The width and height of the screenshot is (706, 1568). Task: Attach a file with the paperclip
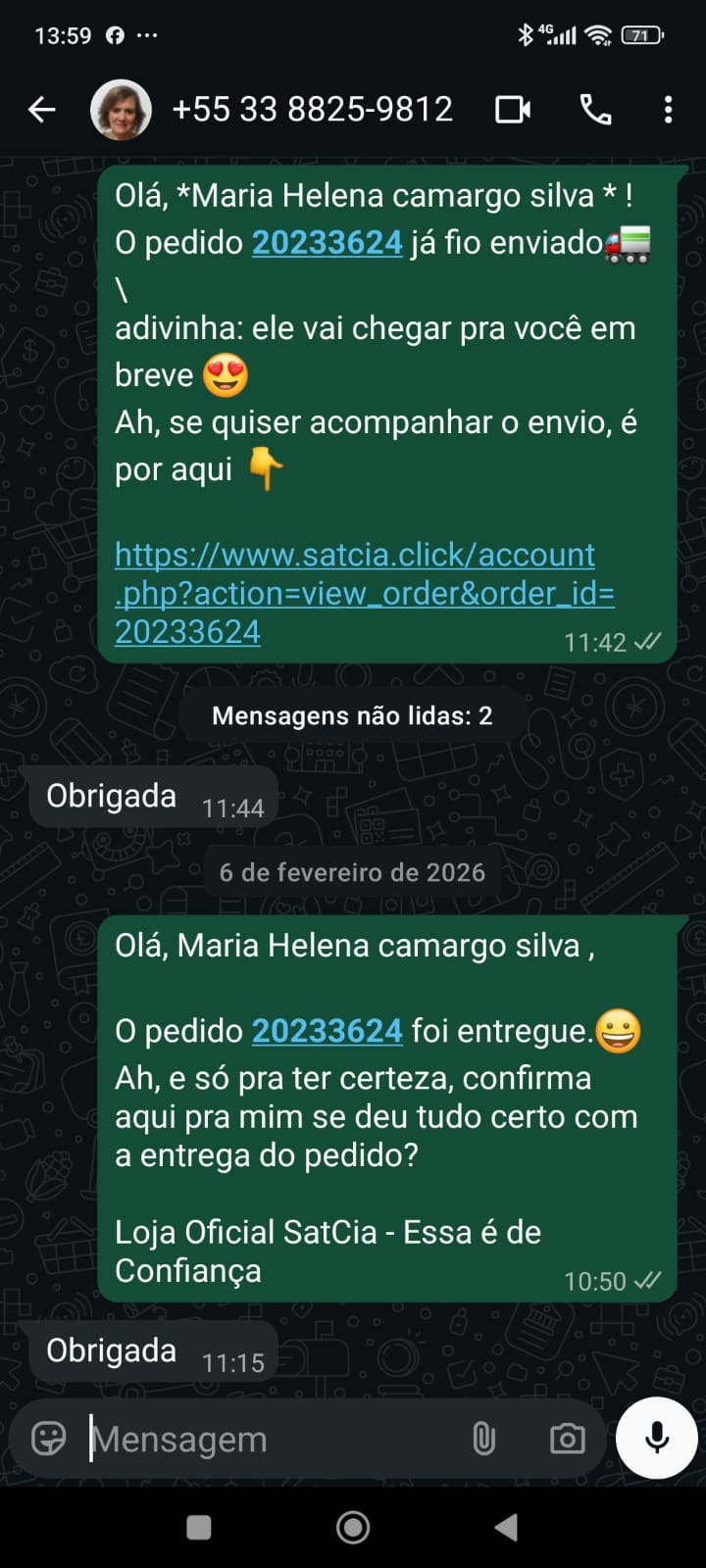[x=483, y=1439]
